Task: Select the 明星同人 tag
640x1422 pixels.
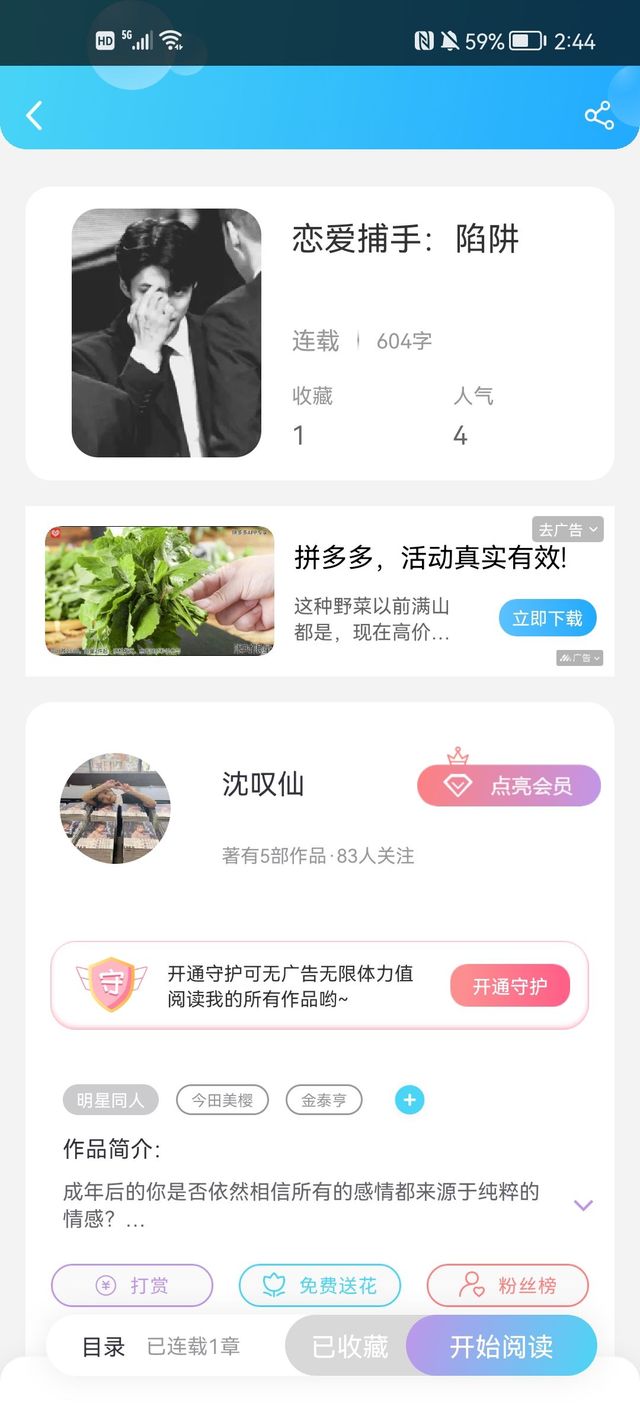Action: coord(111,1100)
